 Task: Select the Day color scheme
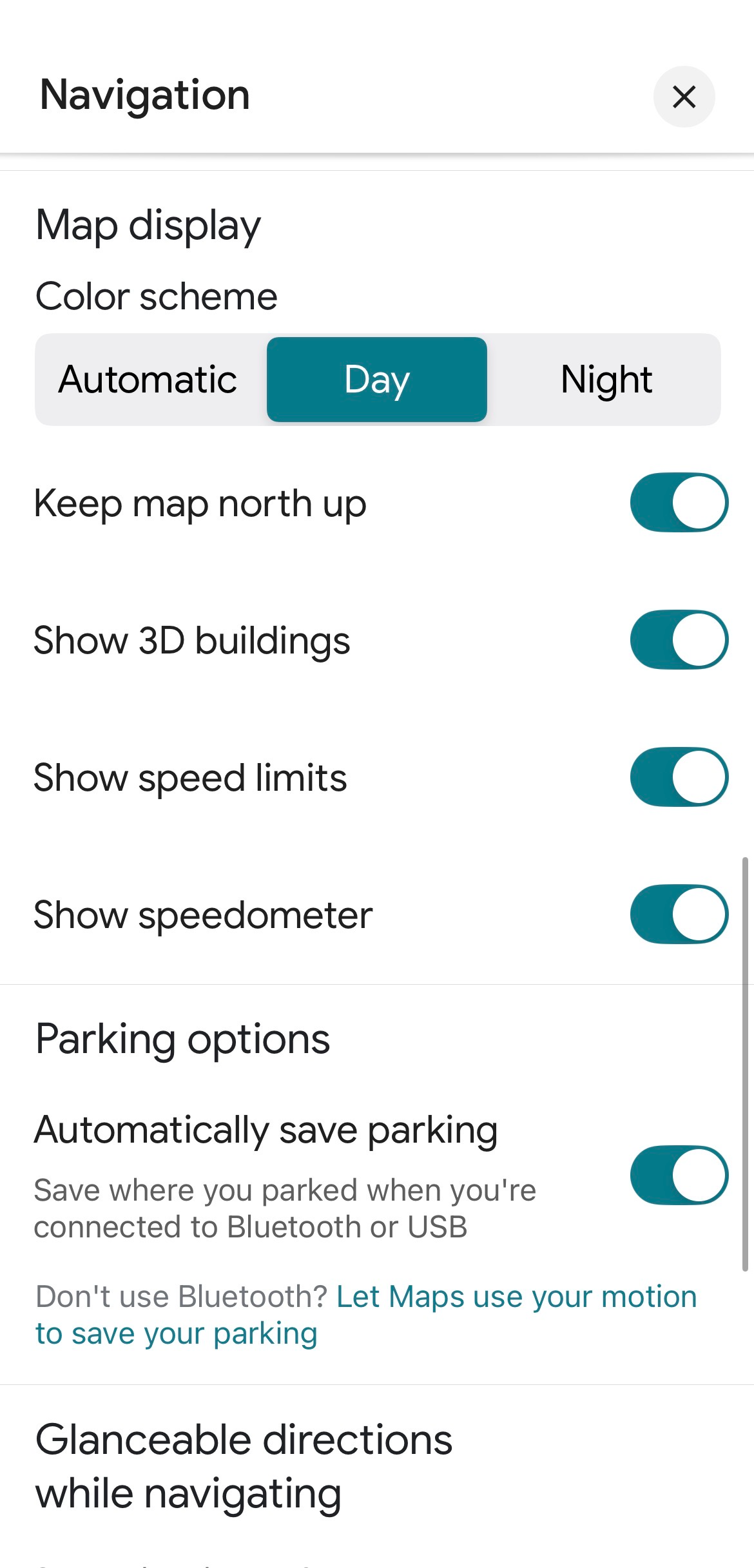click(x=376, y=379)
